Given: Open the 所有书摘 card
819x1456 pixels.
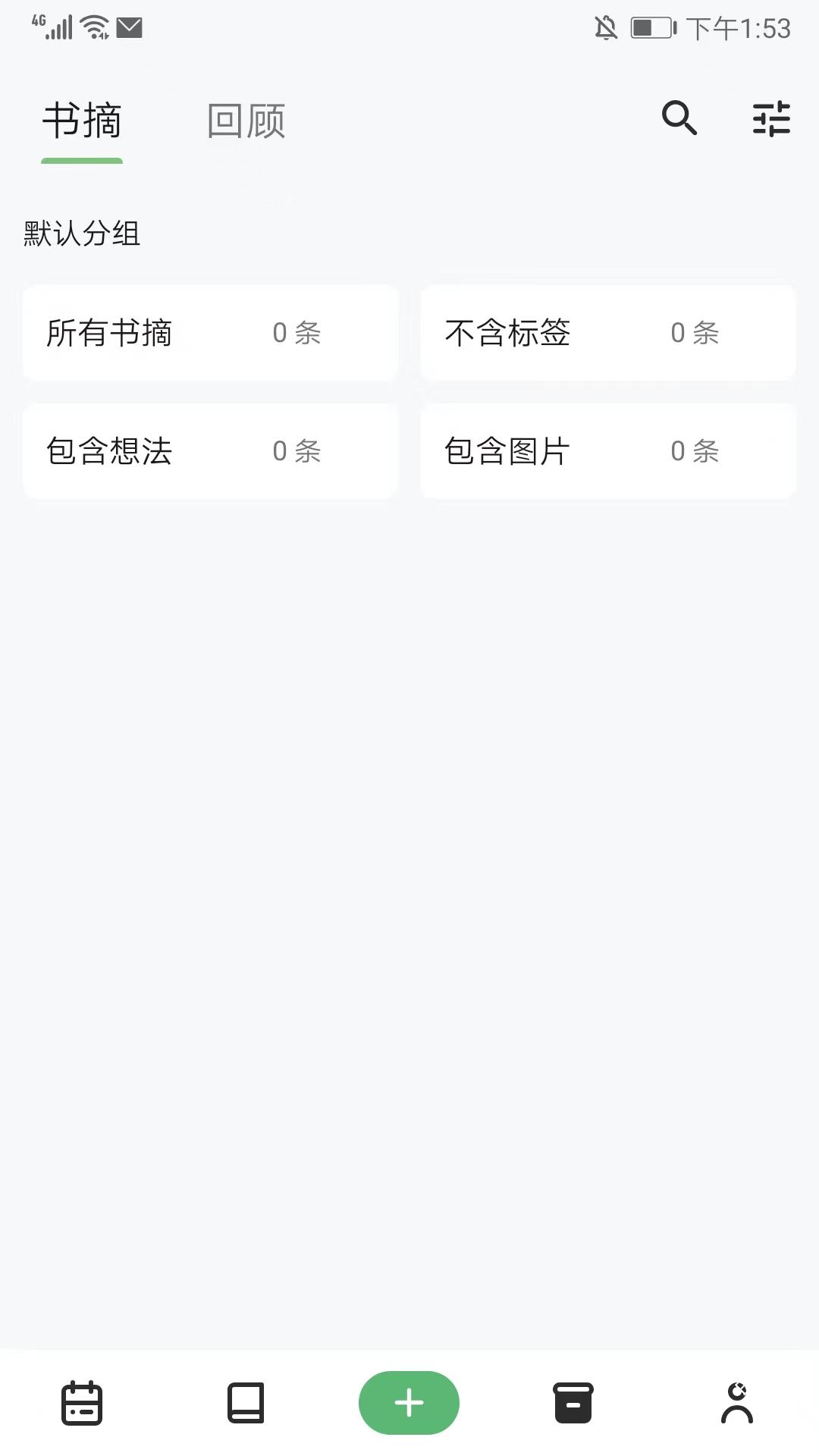Looking at the screenshot, I should pyautogui.click(x=210, y=332).
